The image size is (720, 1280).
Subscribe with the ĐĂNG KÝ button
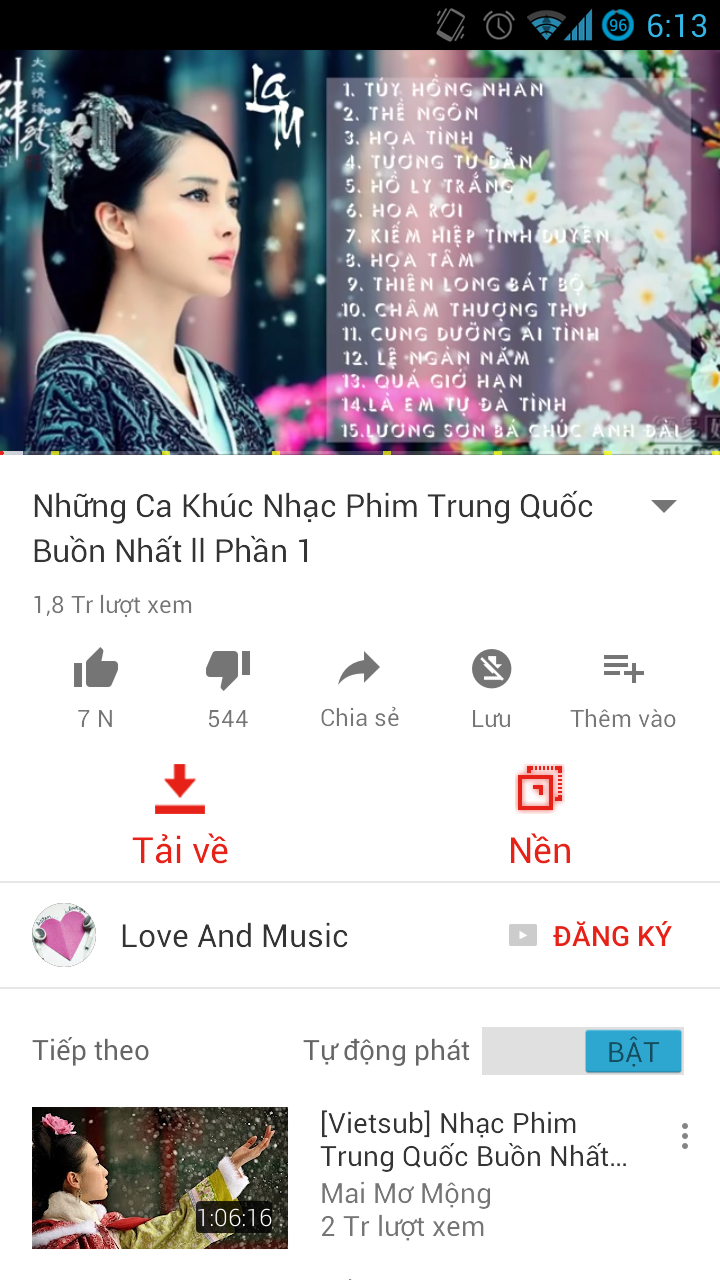611,936
